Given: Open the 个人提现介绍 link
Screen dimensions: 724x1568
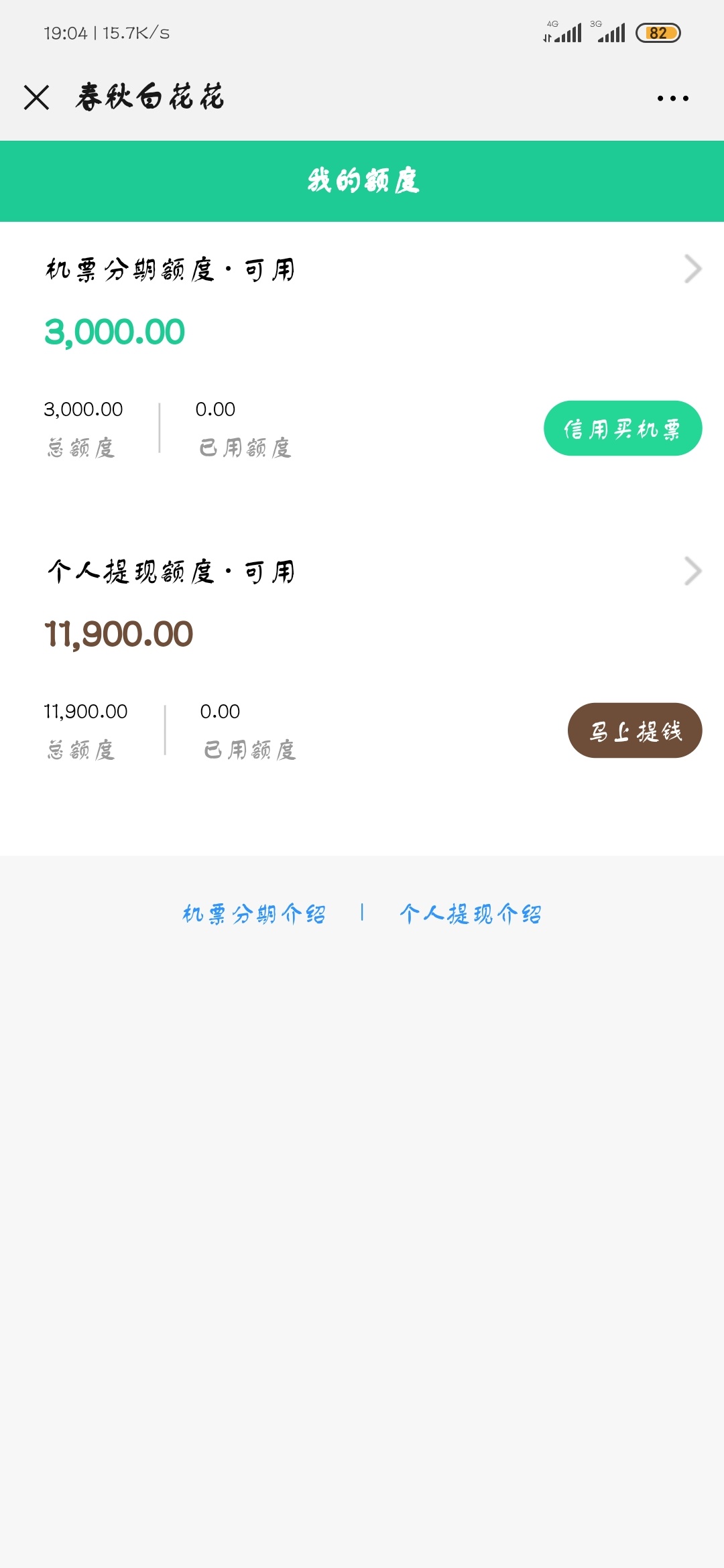Looking at the screenshot, I should tap(471, 913).
